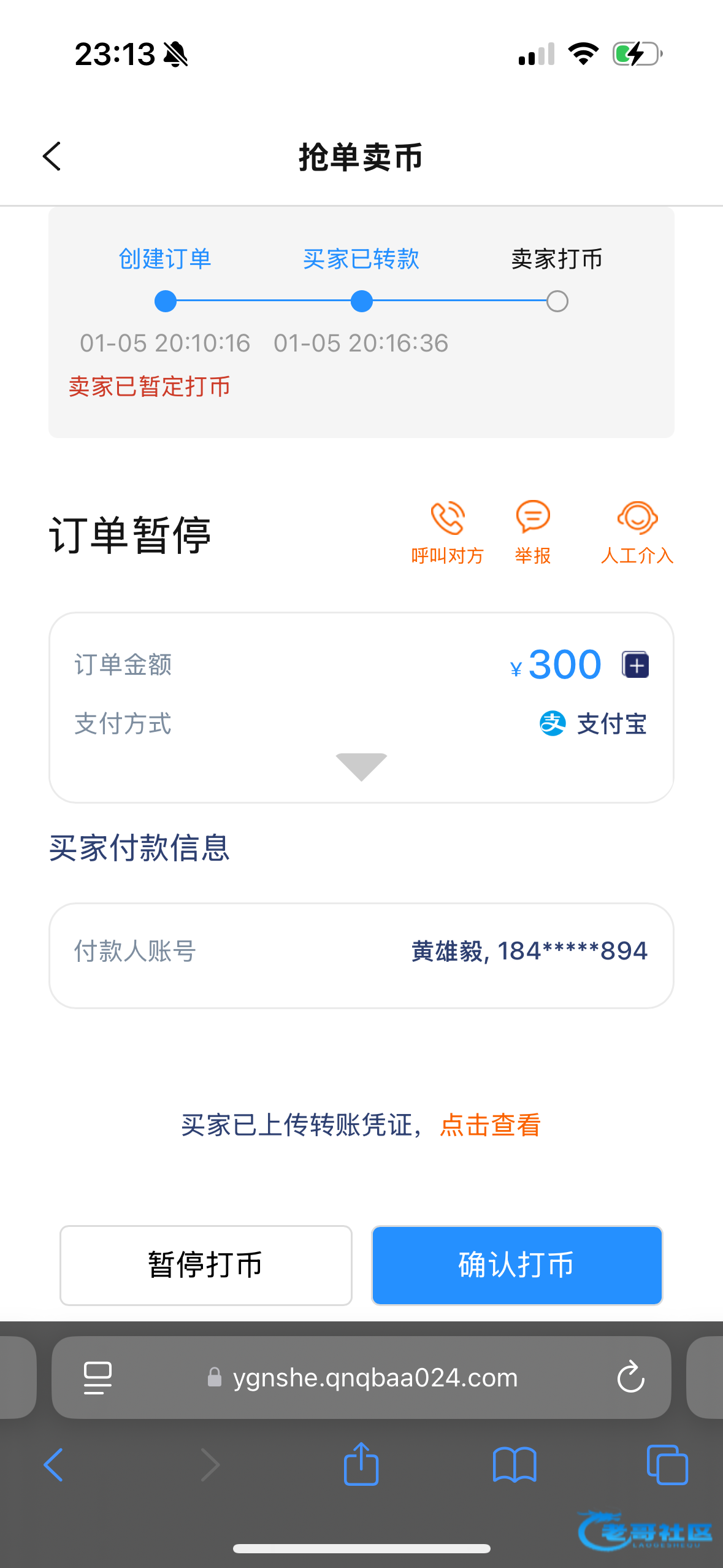The width and height of the screenshot is (723, 1568).
Task: Open 点击查看 to view transfer proof
Action: [x=491, y=1125]
